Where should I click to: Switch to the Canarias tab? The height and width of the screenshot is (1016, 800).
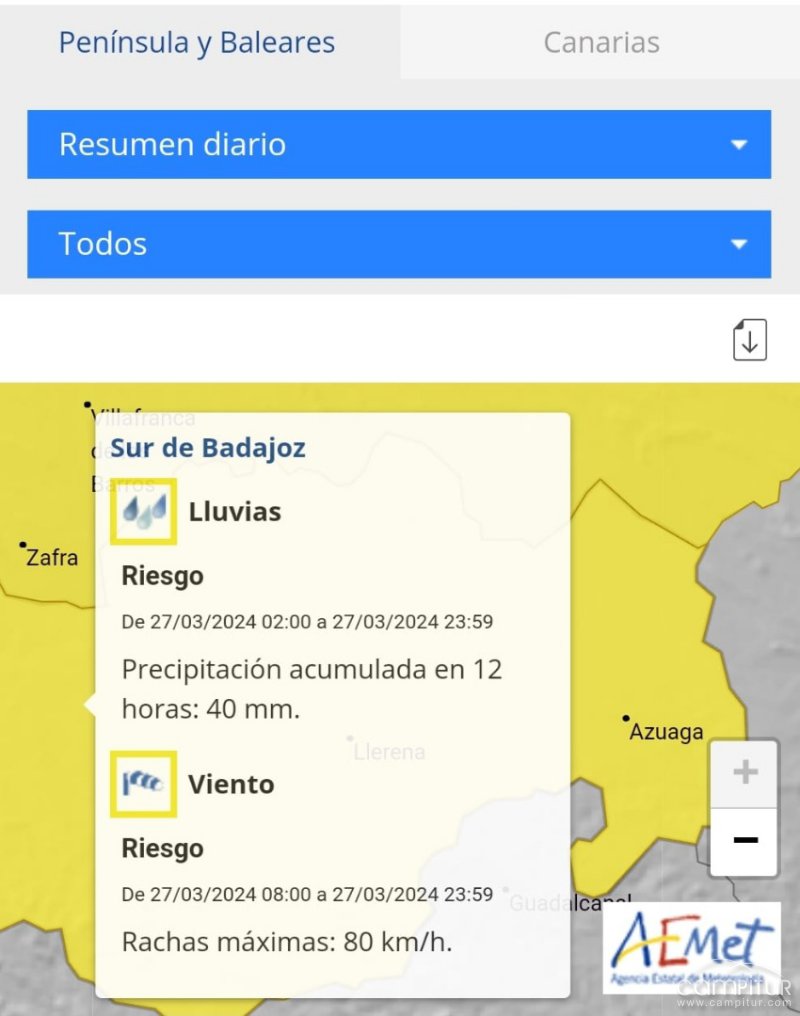point(601,43)
